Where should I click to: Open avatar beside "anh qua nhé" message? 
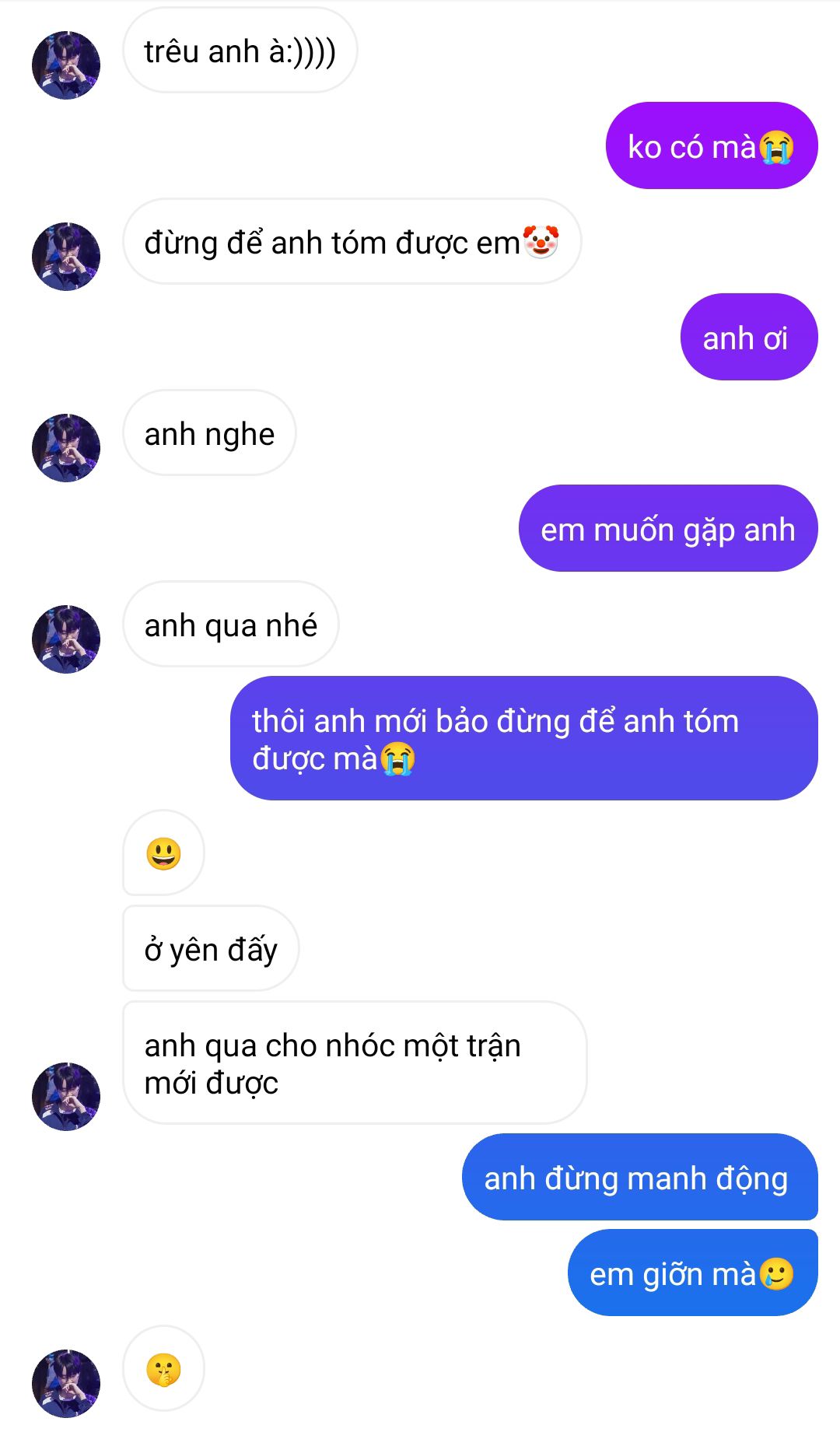66,639
